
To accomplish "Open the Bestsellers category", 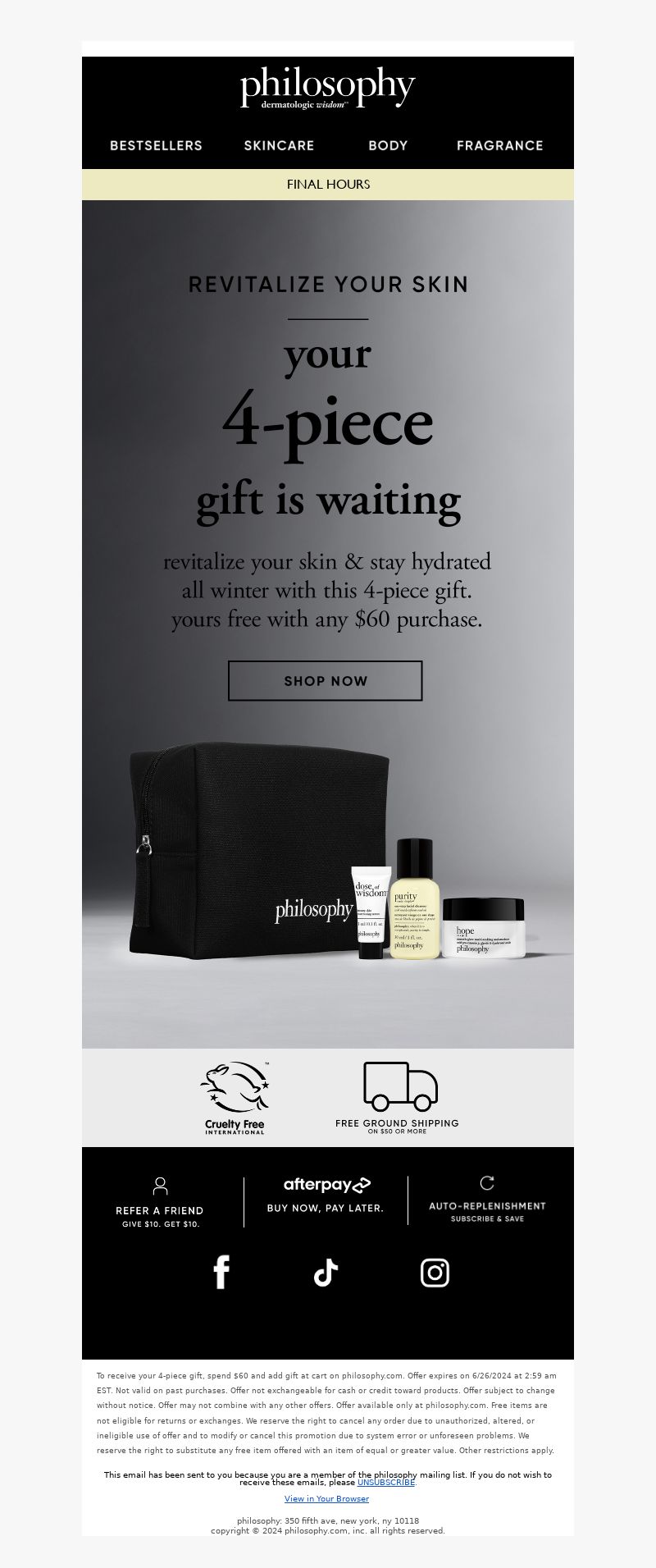I will click(156, 145).
